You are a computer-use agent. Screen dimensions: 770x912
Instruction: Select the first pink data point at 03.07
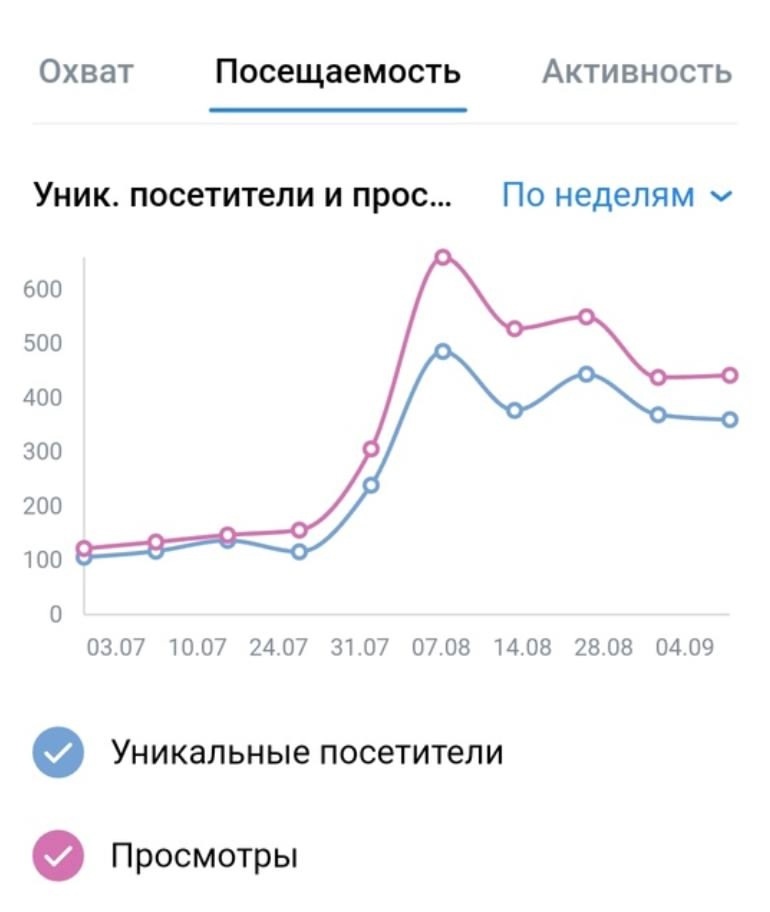(83, 547)
